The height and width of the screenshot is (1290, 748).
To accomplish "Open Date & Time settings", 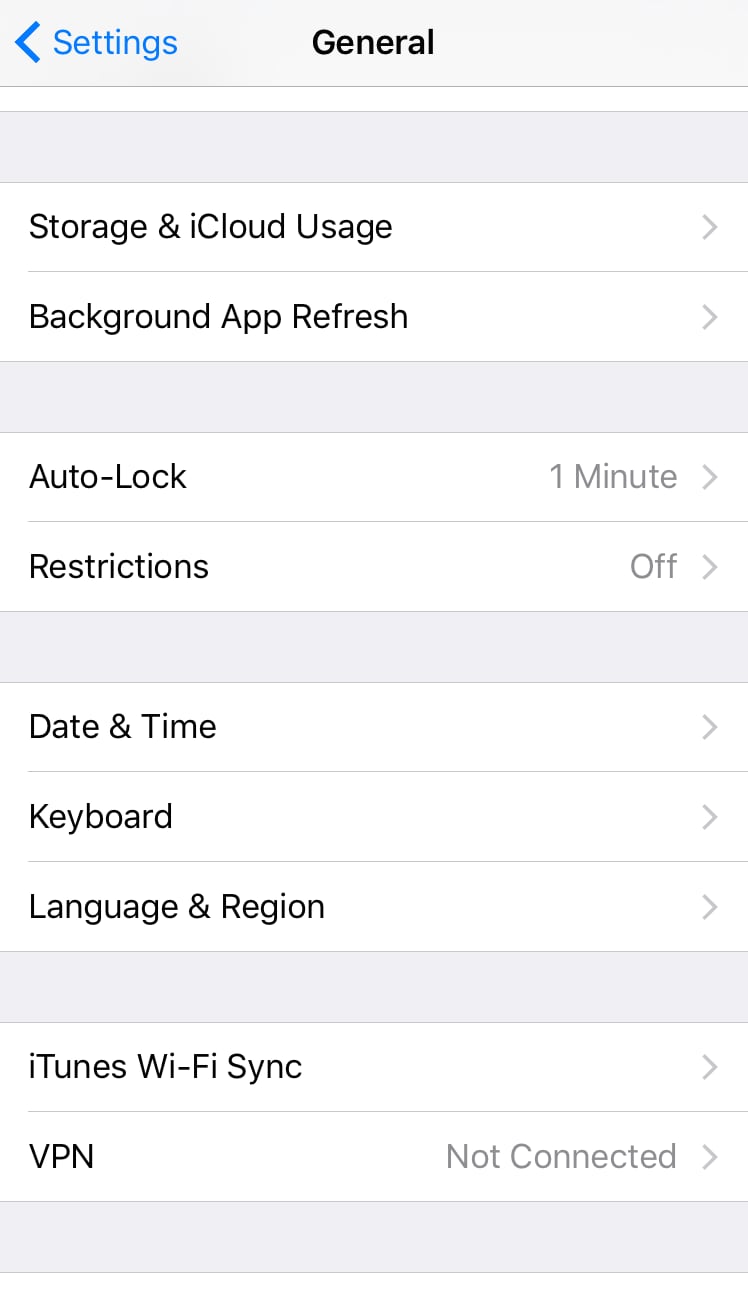I will click(x=374, y=727).
